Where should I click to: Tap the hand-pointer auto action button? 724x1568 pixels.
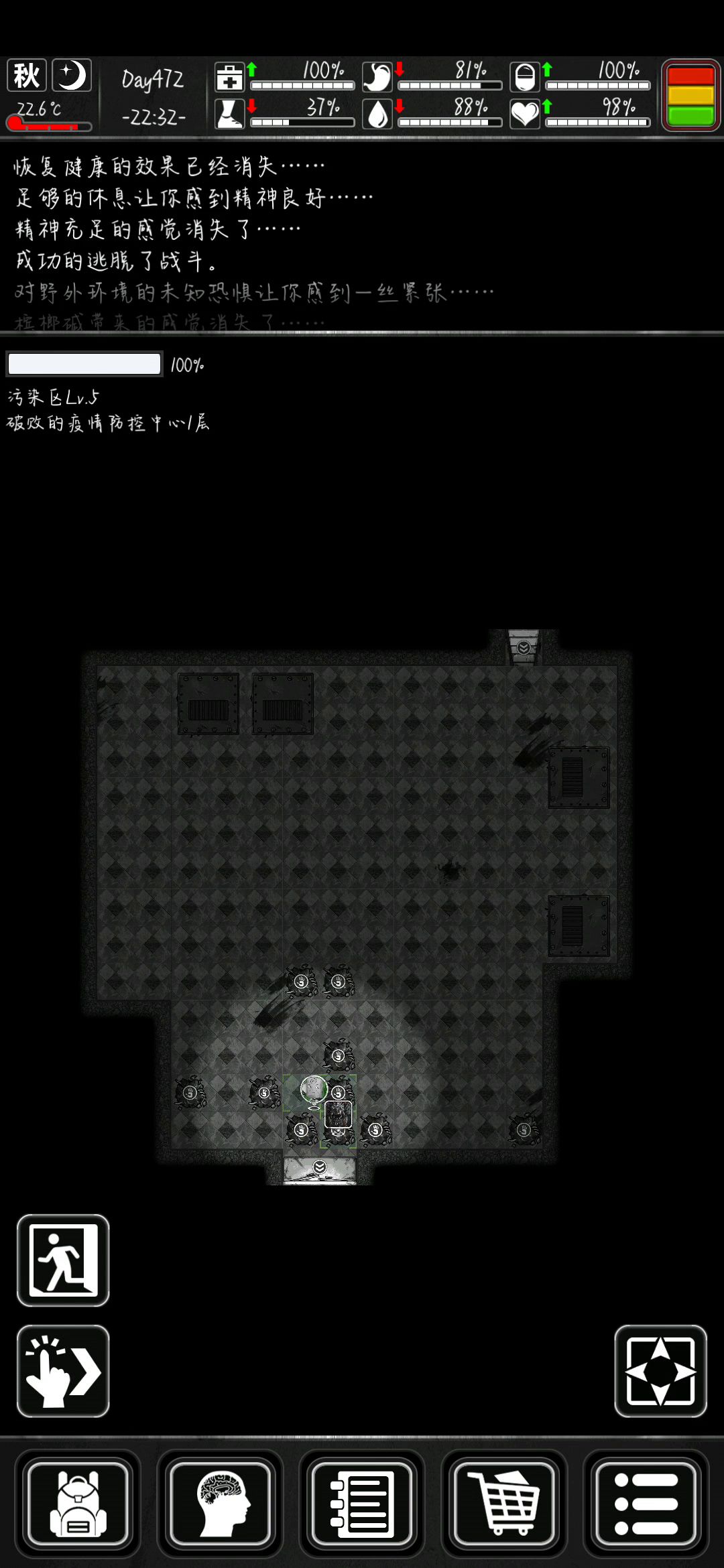63,1371
